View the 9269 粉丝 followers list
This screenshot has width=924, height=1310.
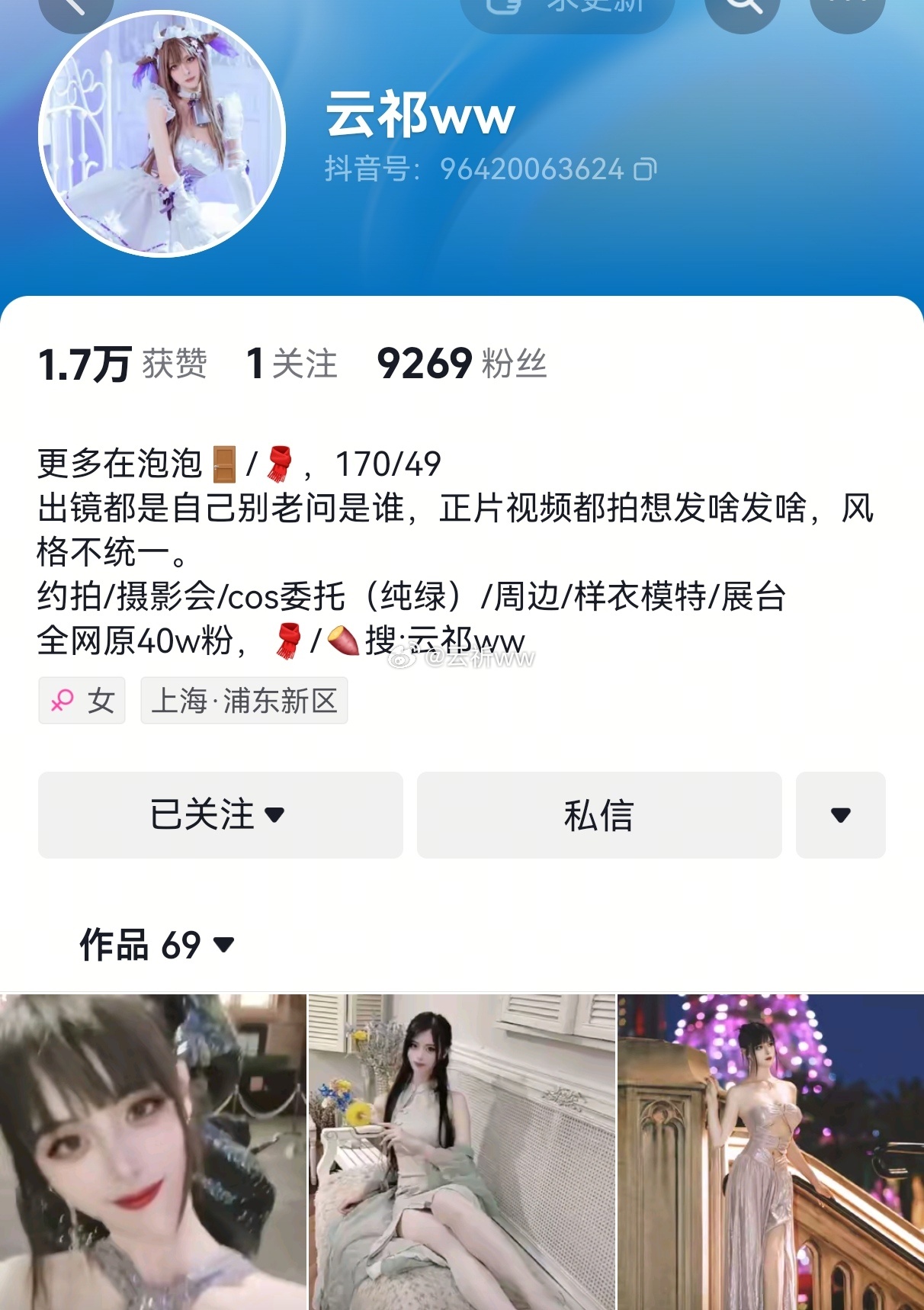pyautogui.click(x=461, y=364)
